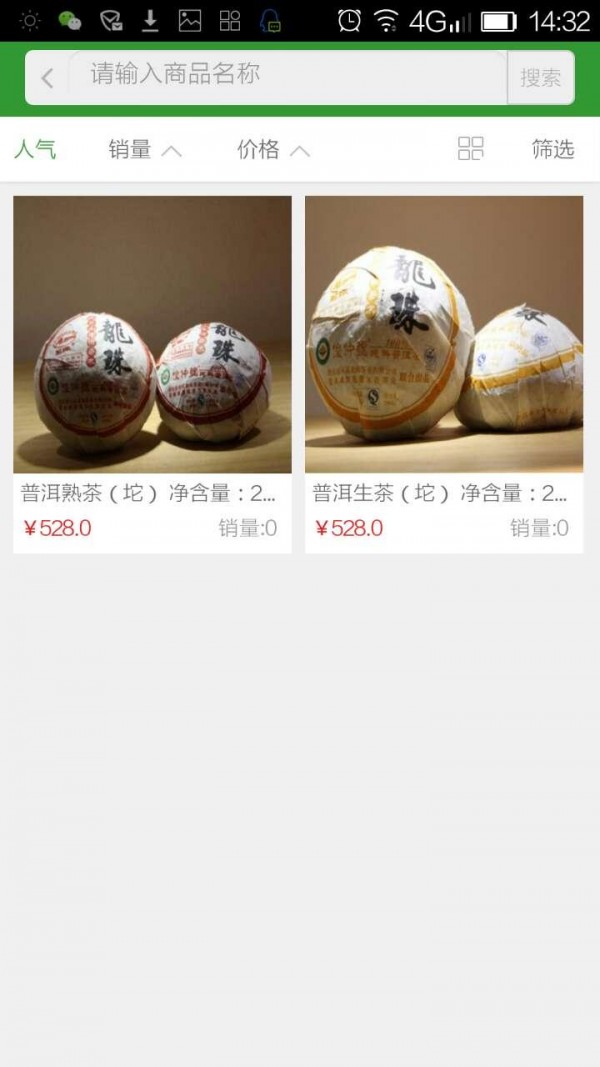Go back using the arrow icon
The width and height of the screenshot is (600, 1067).
[47, 78]
